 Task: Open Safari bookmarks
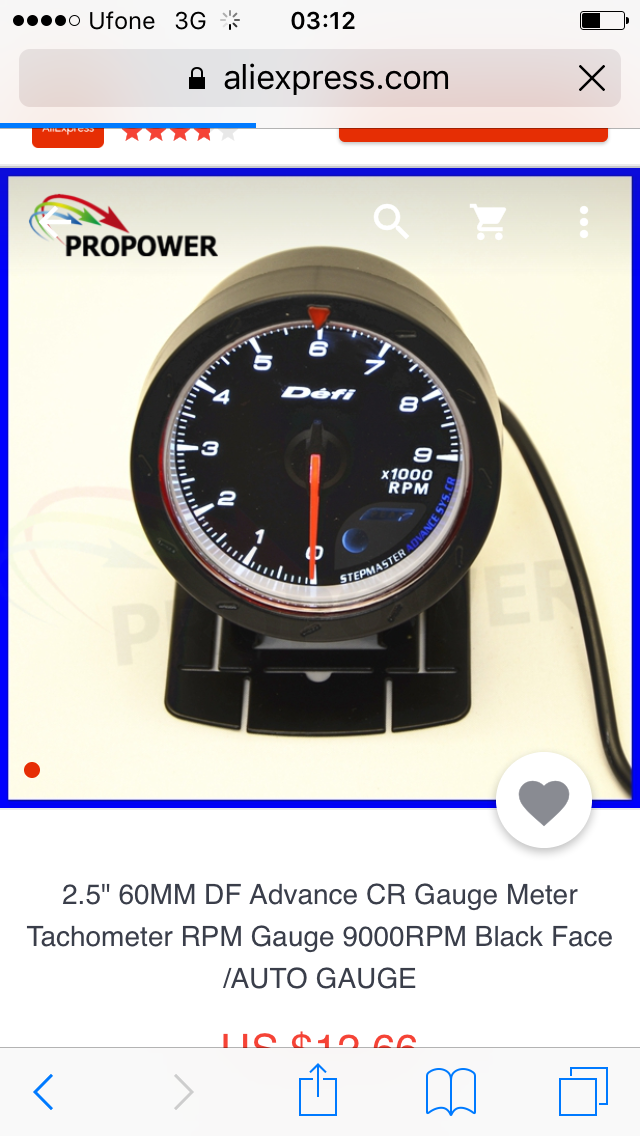pos(450,1092)
